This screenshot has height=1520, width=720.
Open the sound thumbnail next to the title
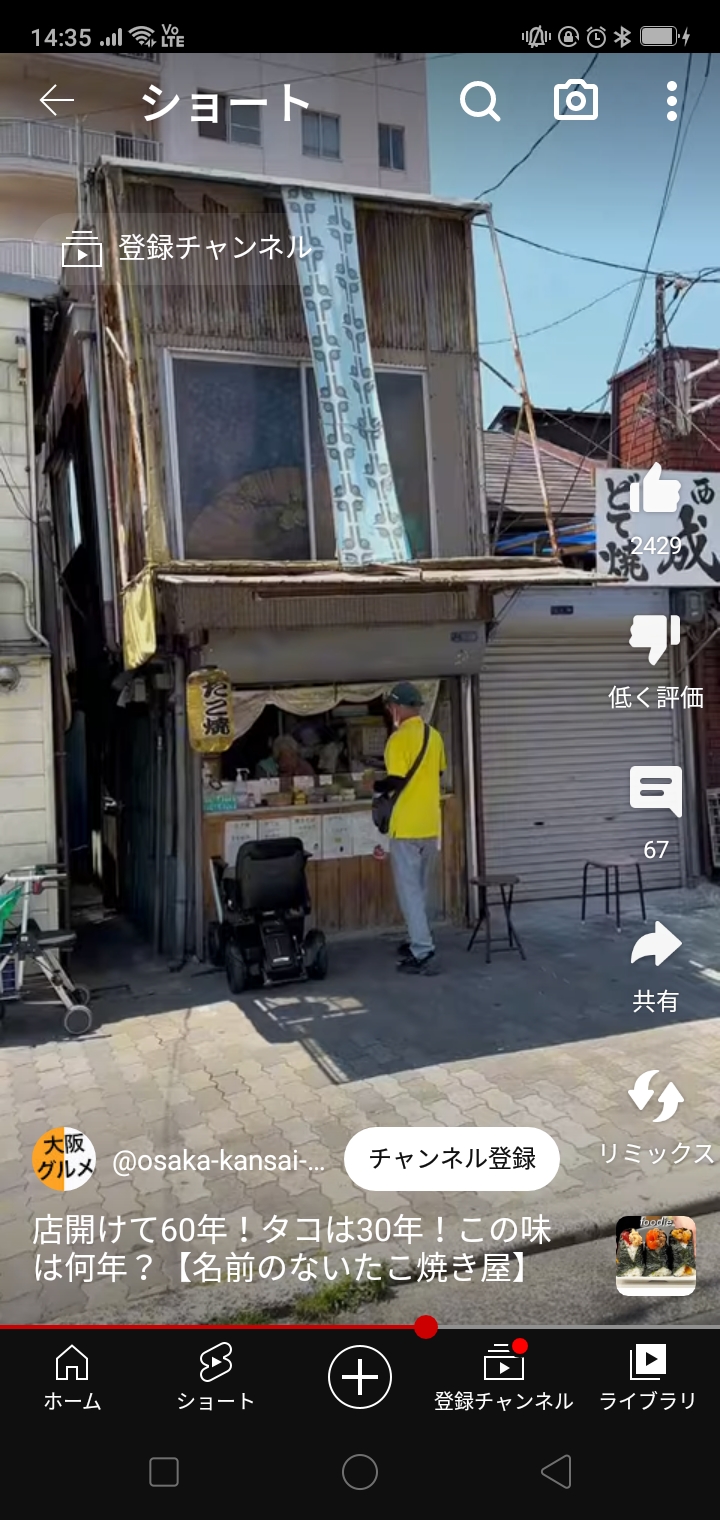click(x=656, y=1256)
